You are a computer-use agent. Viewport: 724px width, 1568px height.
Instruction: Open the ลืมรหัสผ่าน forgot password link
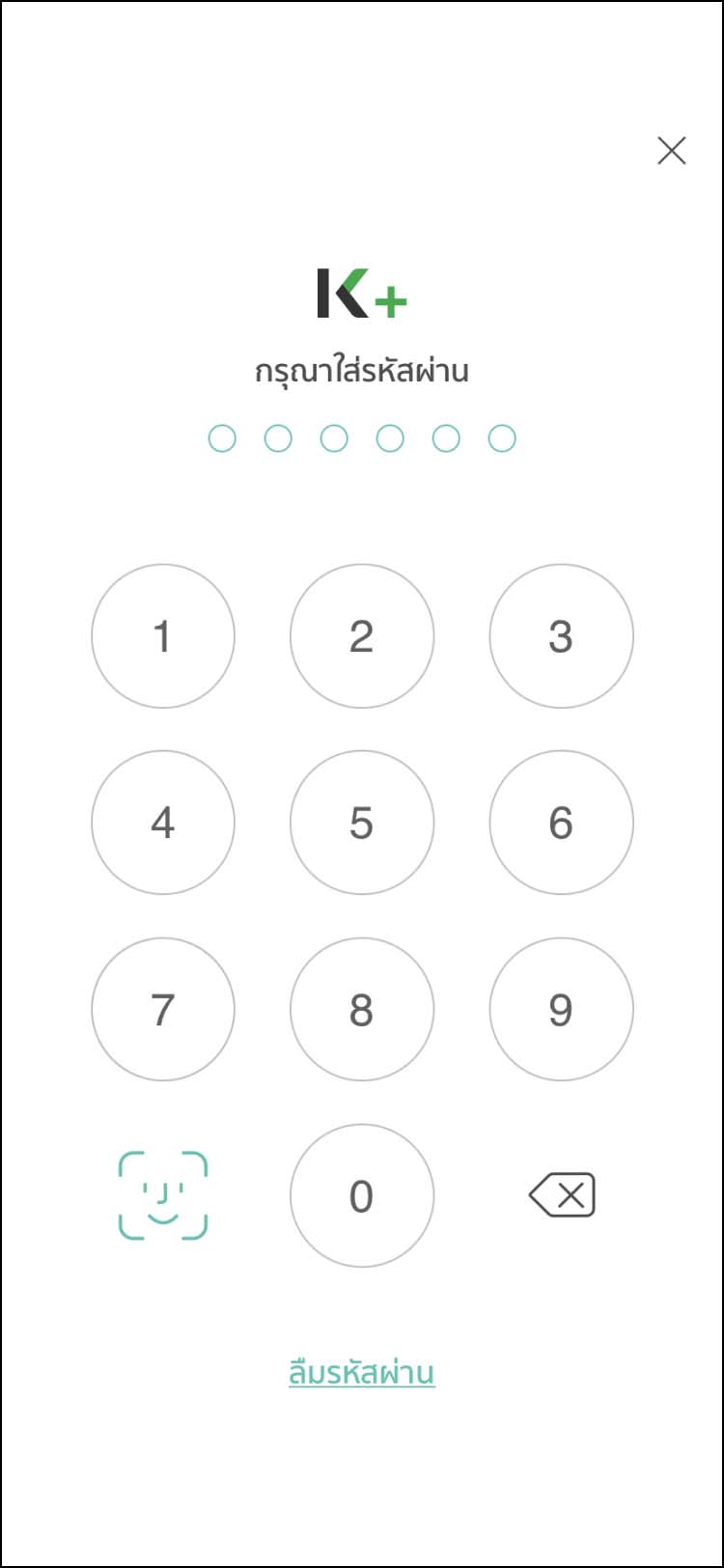pos(362,1372)
